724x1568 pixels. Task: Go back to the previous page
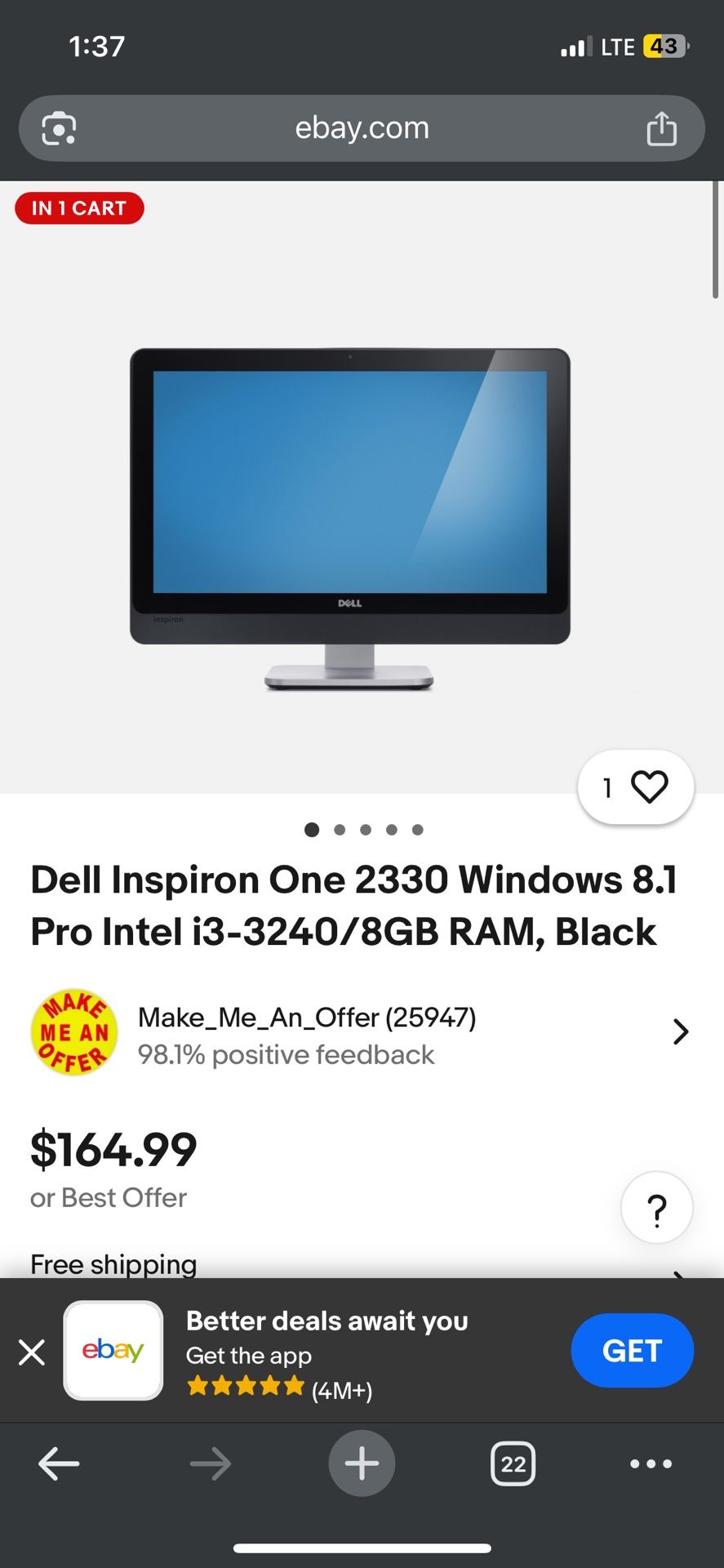point(59,1464)
